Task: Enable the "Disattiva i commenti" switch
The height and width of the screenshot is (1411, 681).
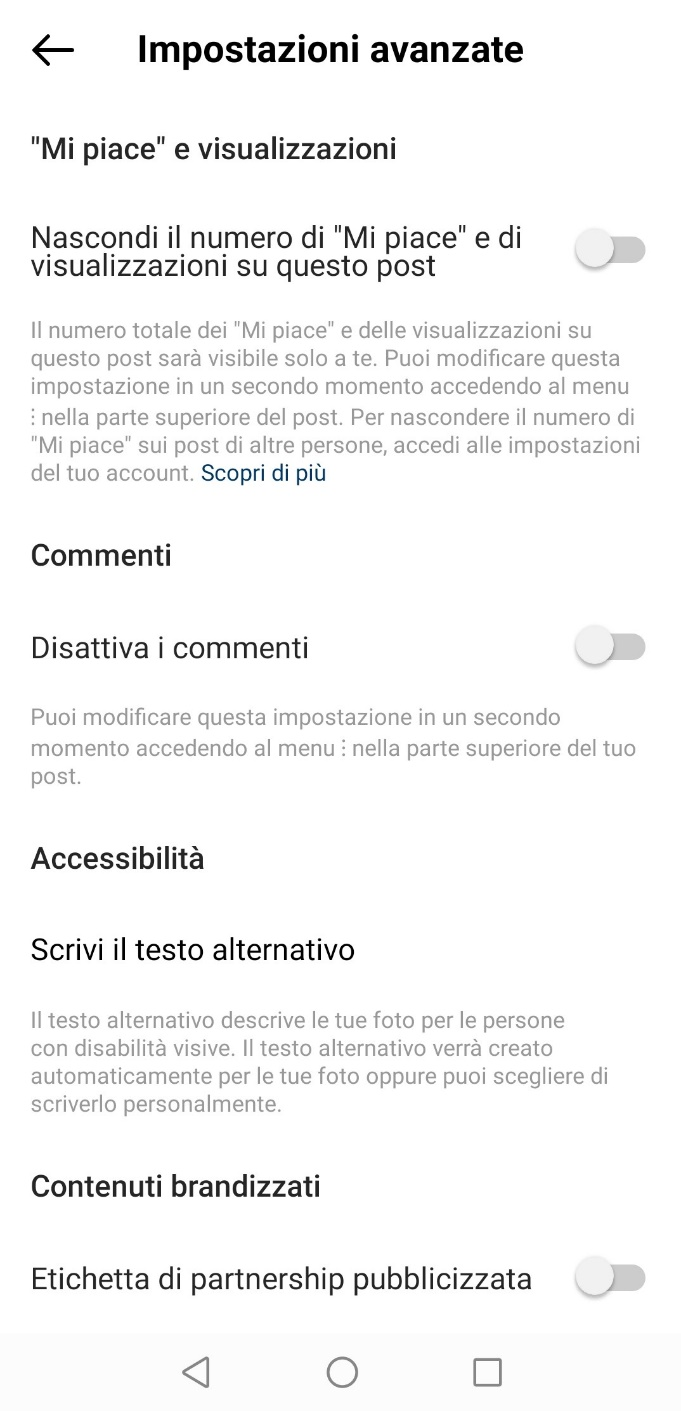Action: pos(610,647)
